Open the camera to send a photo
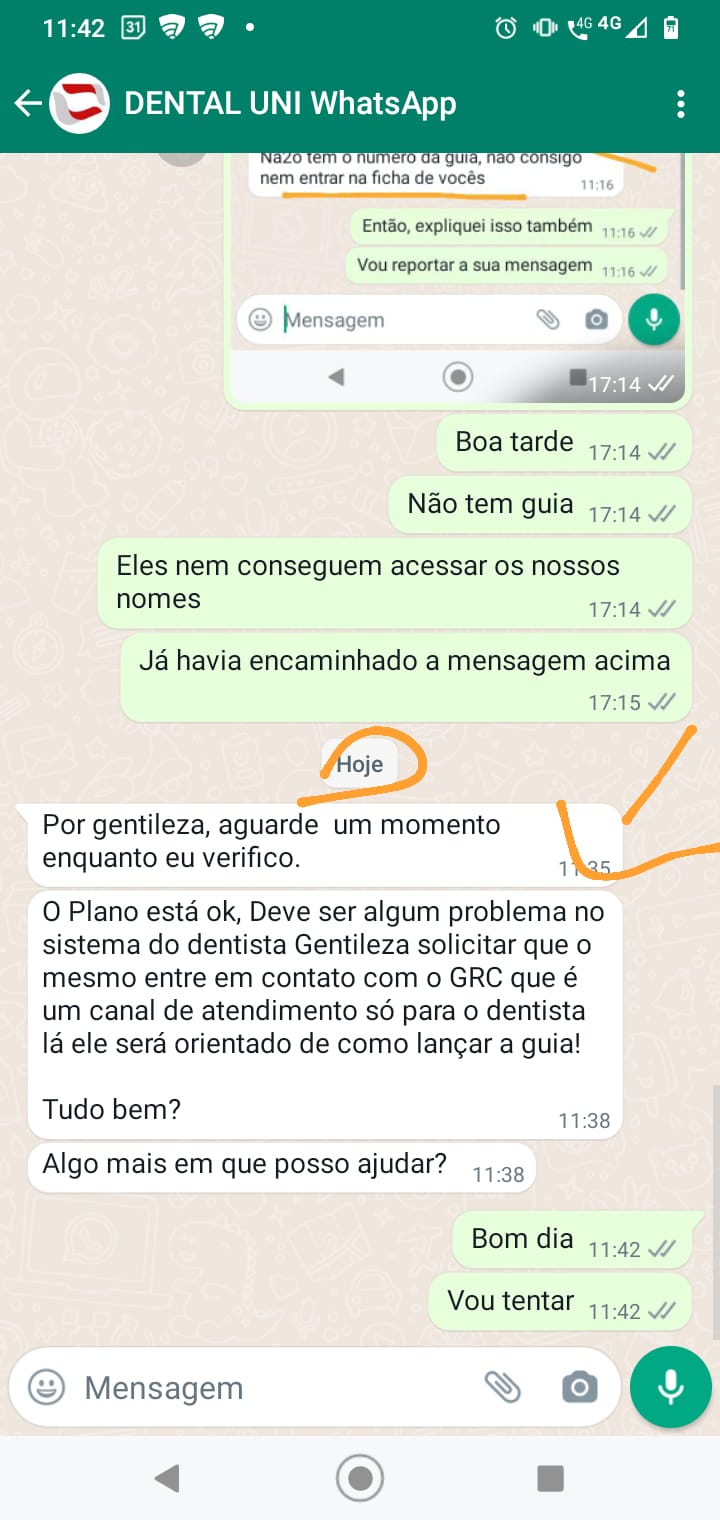The height and width of the screenshot is (1520, 720). tap(579, 1387)
